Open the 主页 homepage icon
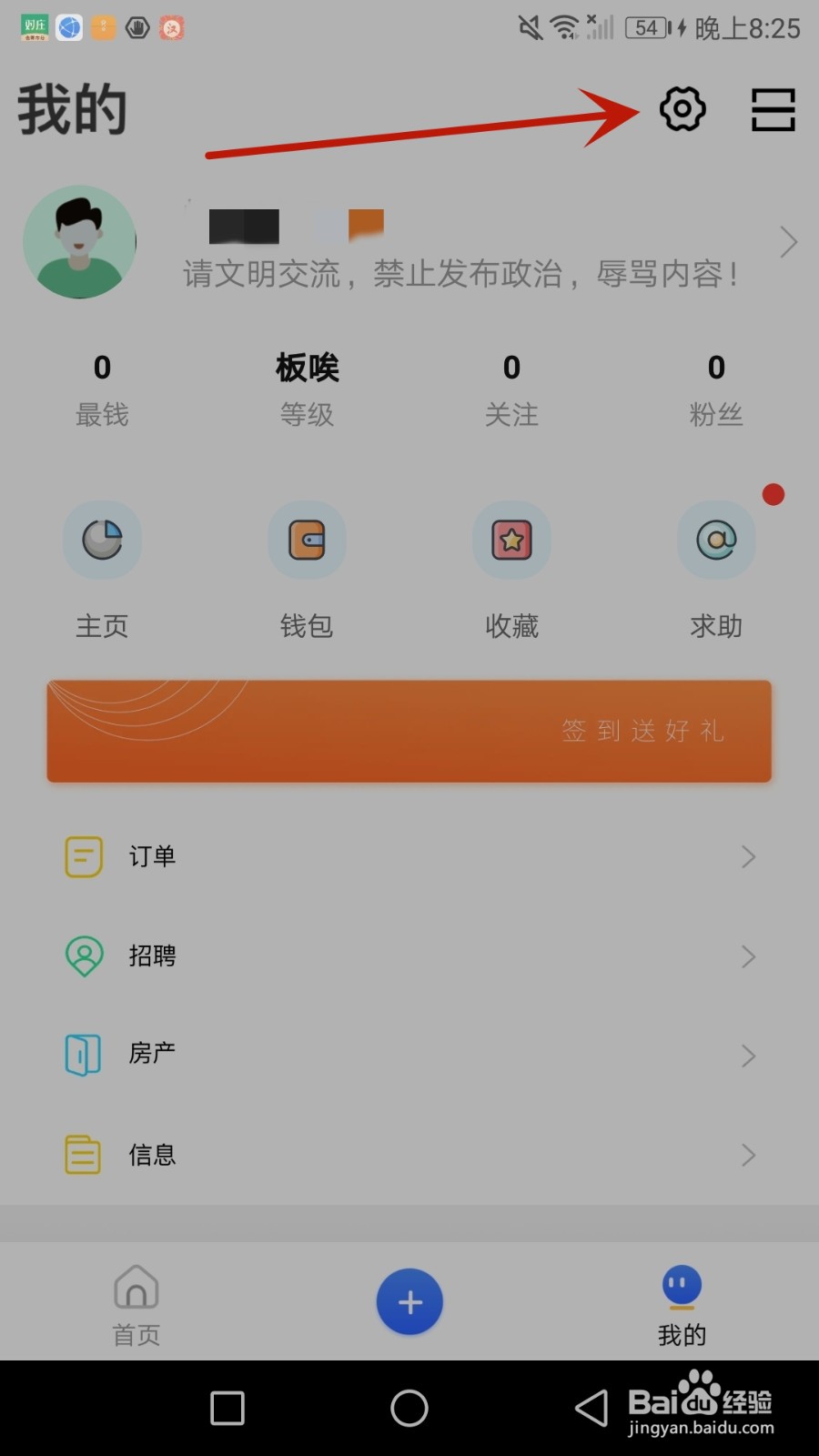Image resolution: width=819 pixels, height=1456 pixels. click(x=102, y=540)
